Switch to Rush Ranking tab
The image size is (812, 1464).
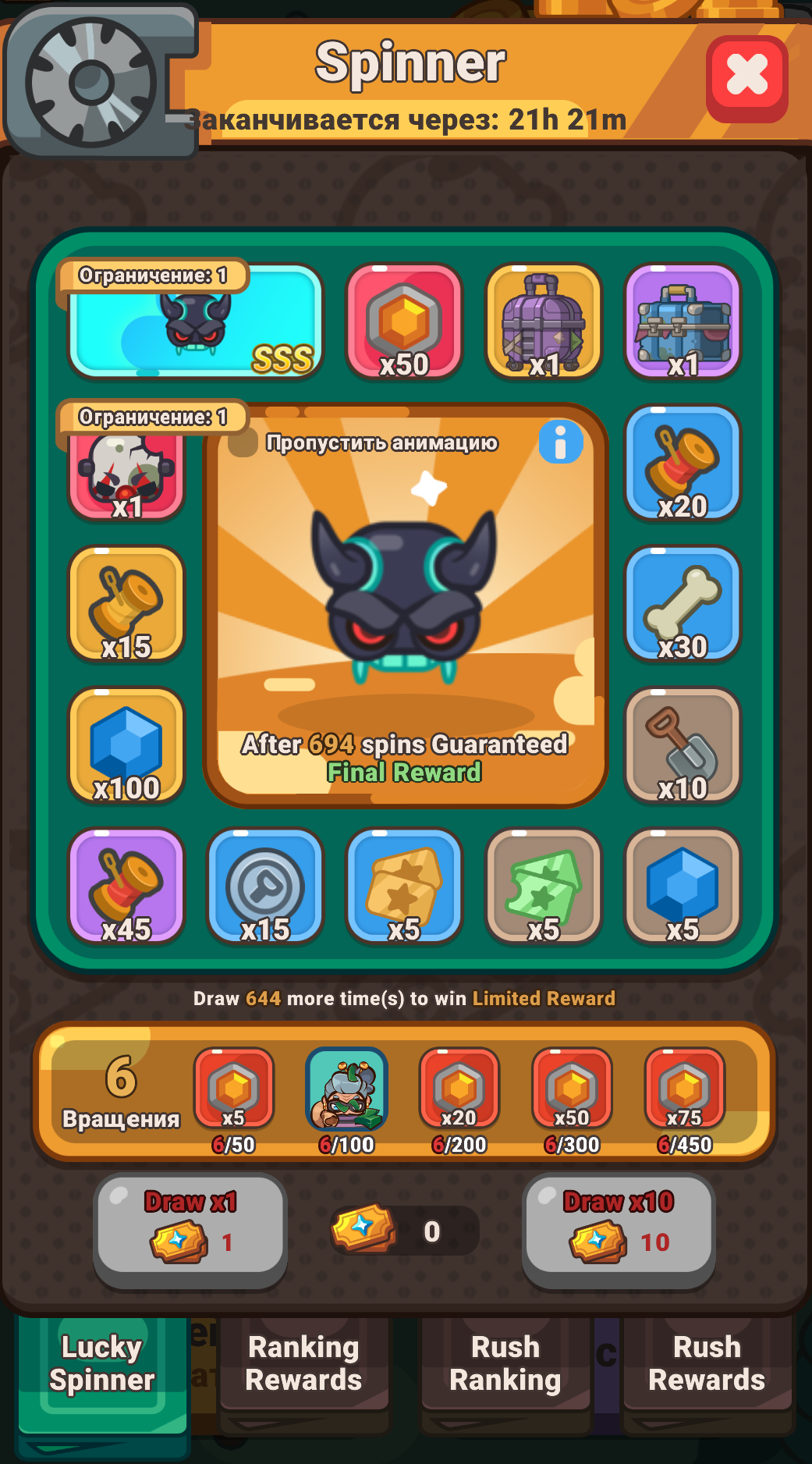point(505,1363)
